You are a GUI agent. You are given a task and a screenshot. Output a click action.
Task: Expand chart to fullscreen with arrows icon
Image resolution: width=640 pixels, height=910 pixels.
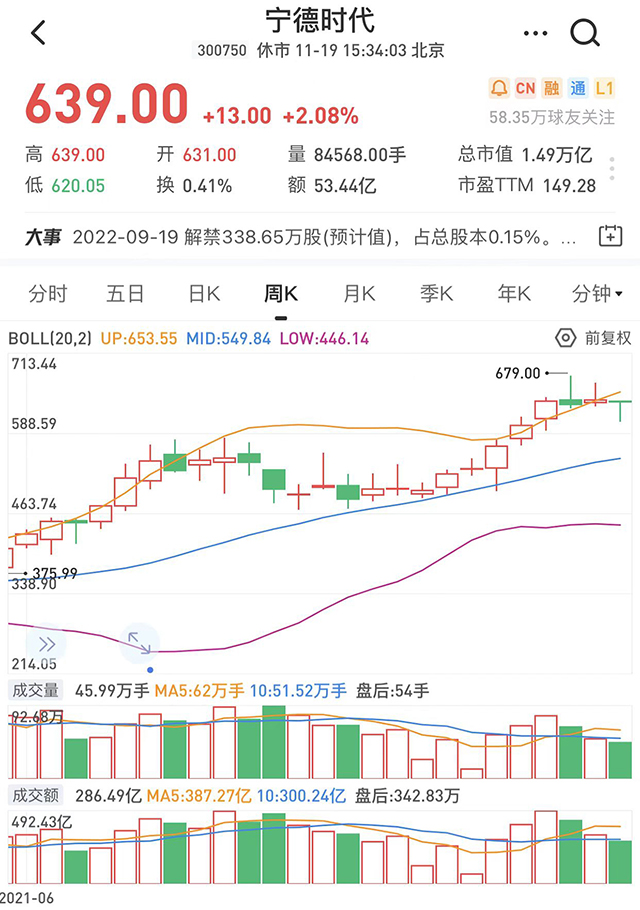pos(139,642)
